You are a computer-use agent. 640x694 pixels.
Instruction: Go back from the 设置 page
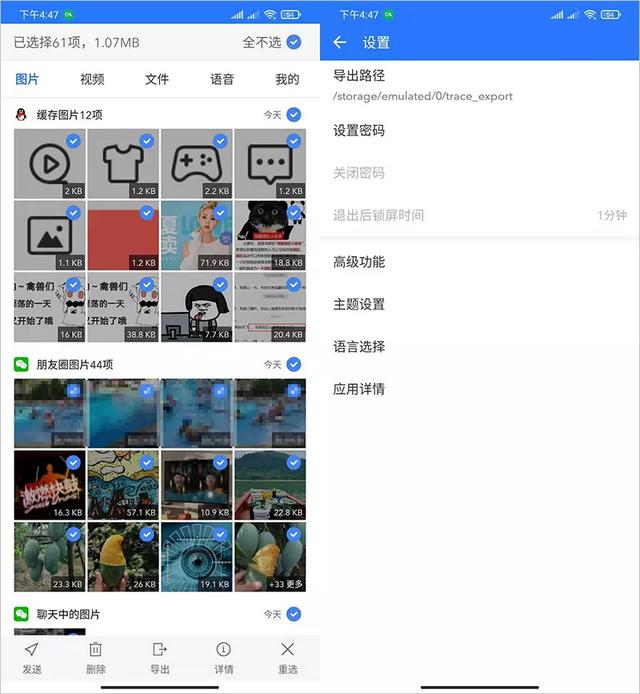coord(340,42)
